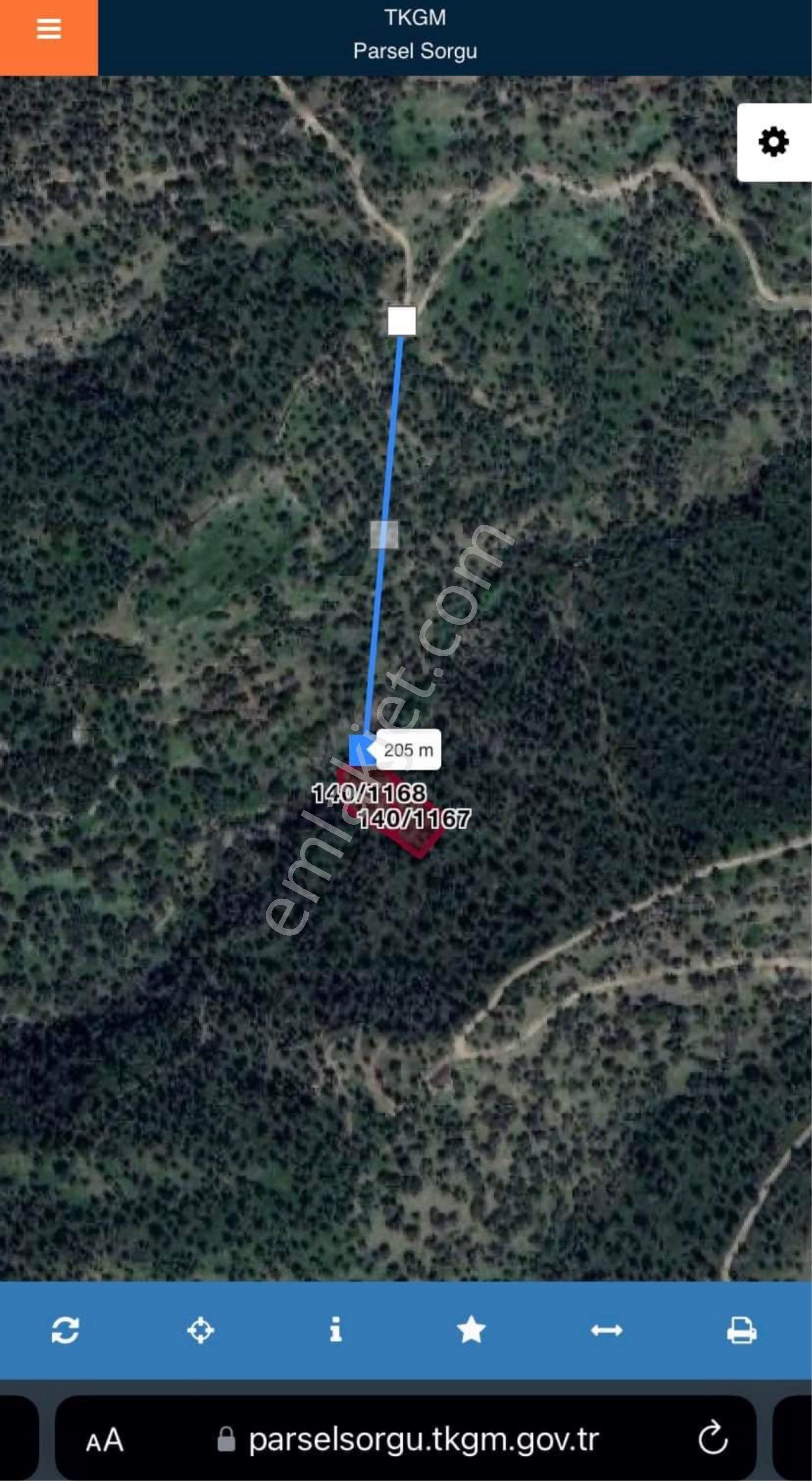Select the white measurement start point
Screen dimensions: 812x1481
point(401,321)
